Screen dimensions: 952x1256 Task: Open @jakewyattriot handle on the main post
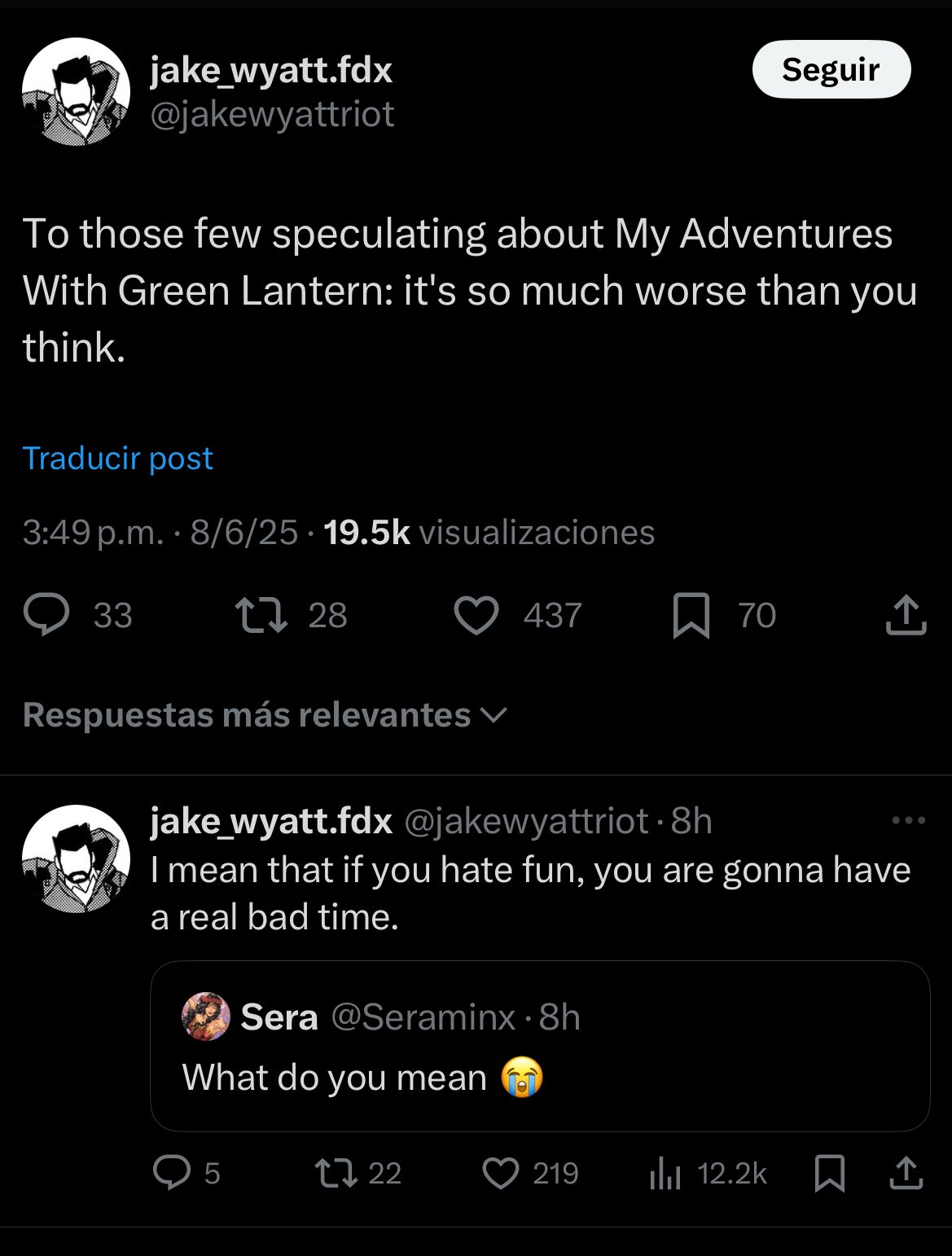point(272,114)
